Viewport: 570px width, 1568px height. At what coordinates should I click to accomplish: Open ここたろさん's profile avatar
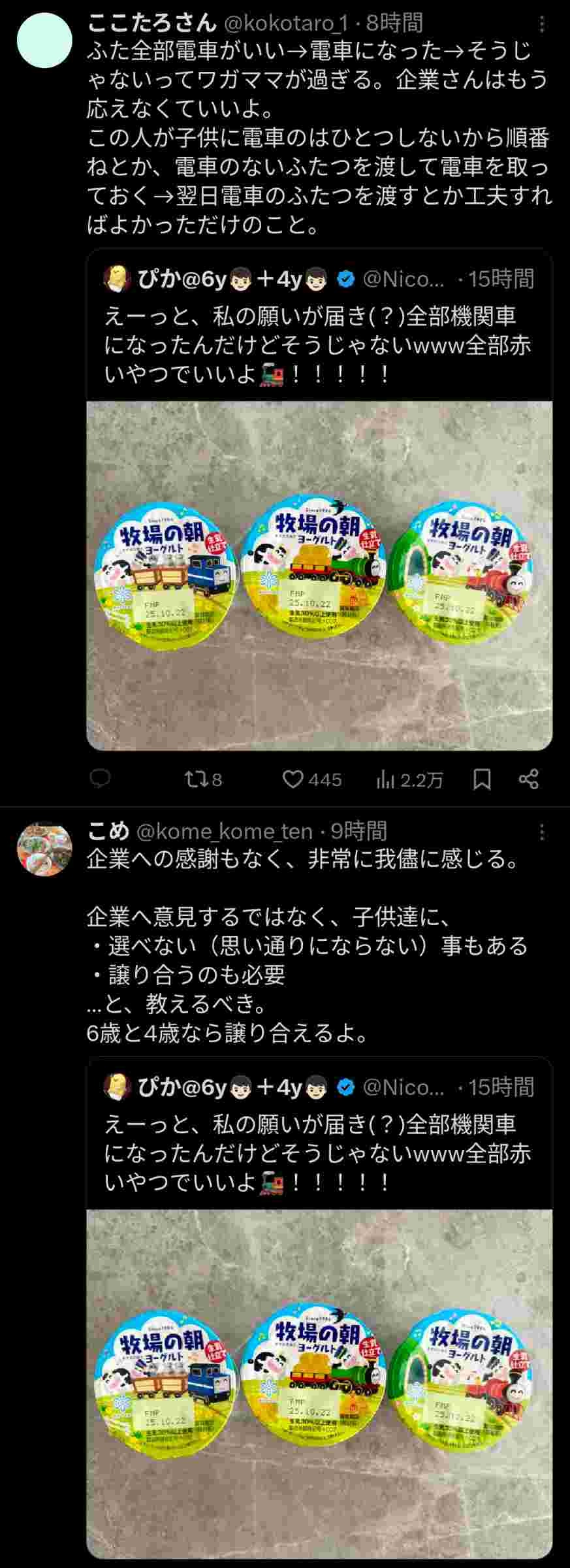point(44,41)
